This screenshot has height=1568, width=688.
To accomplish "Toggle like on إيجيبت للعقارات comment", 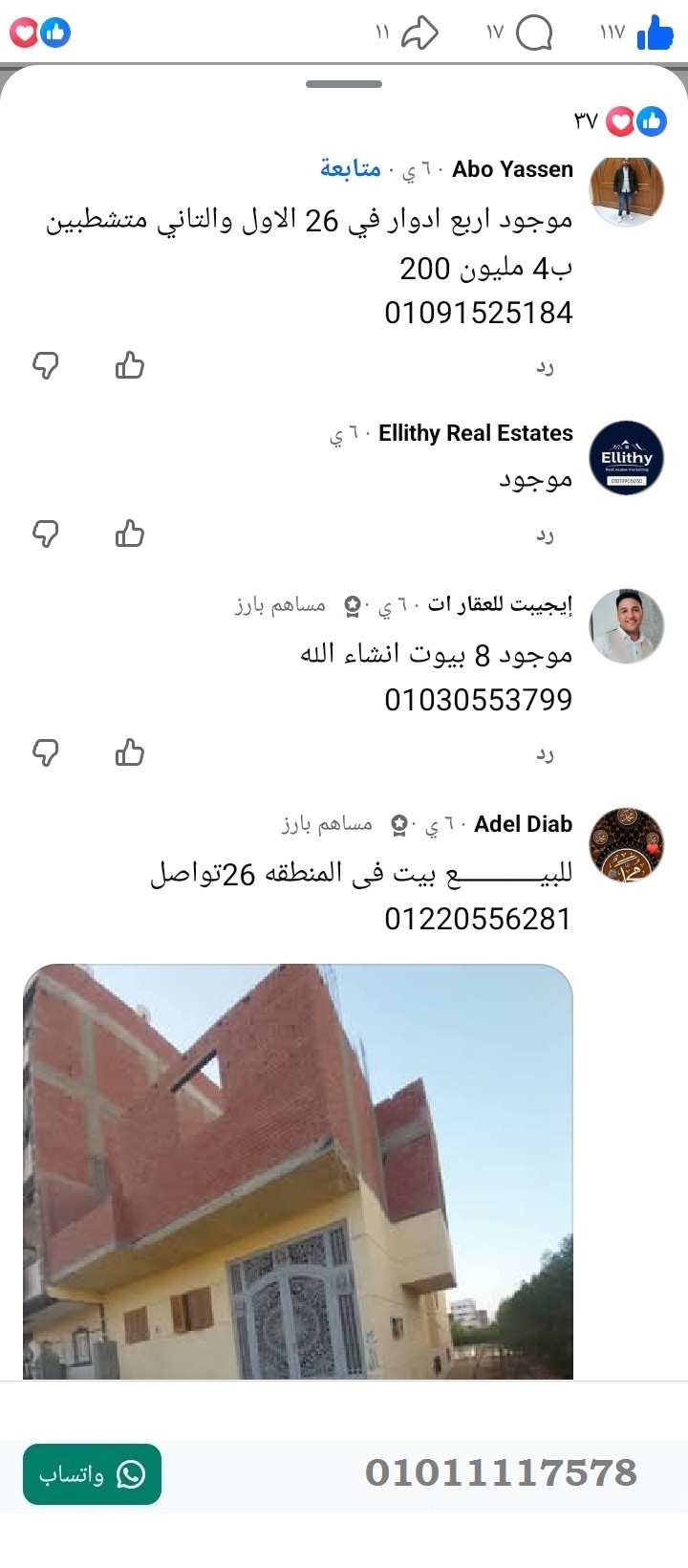I will coord(130,752).
